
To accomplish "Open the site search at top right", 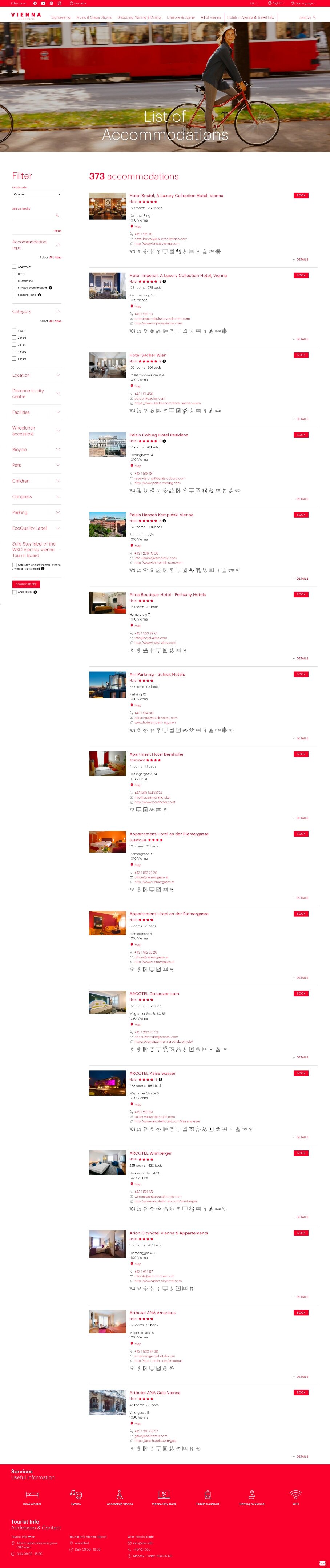I will (x=307, y=17).
